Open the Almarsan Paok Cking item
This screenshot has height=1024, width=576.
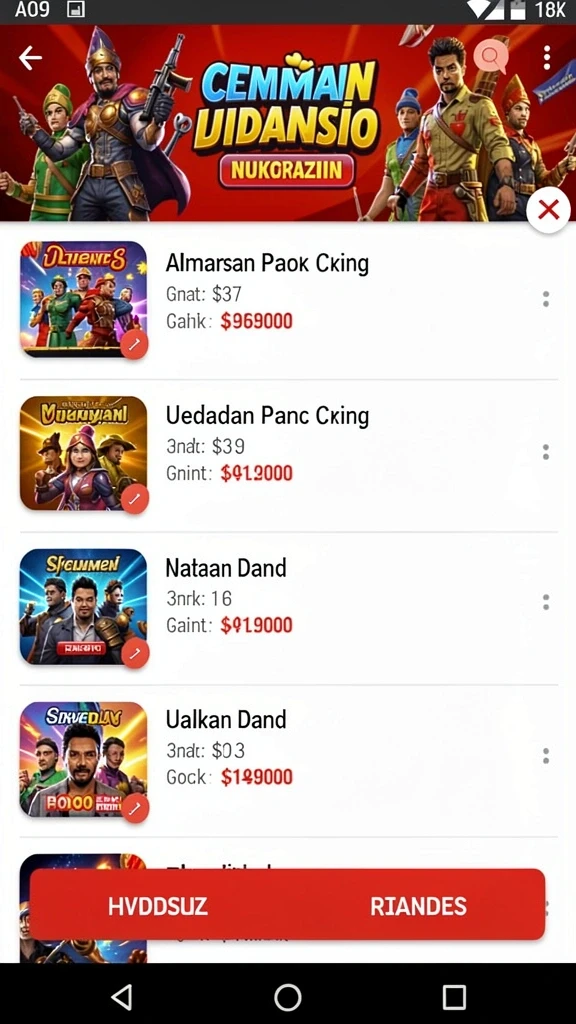click(288, 300)
